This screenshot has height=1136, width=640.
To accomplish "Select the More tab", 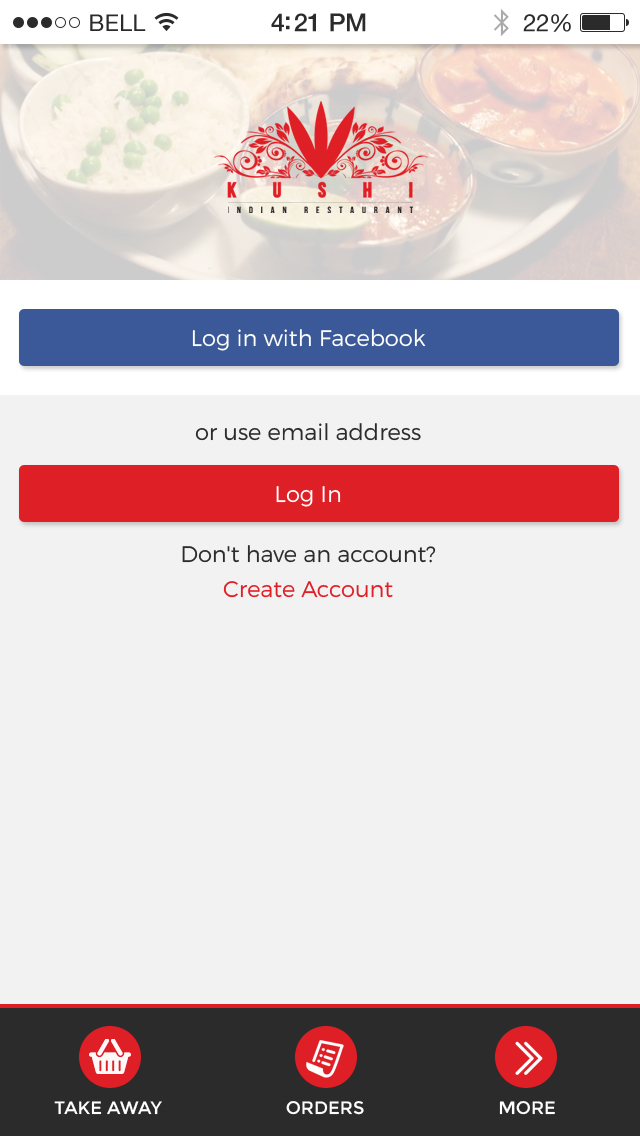I will 527,1072.
